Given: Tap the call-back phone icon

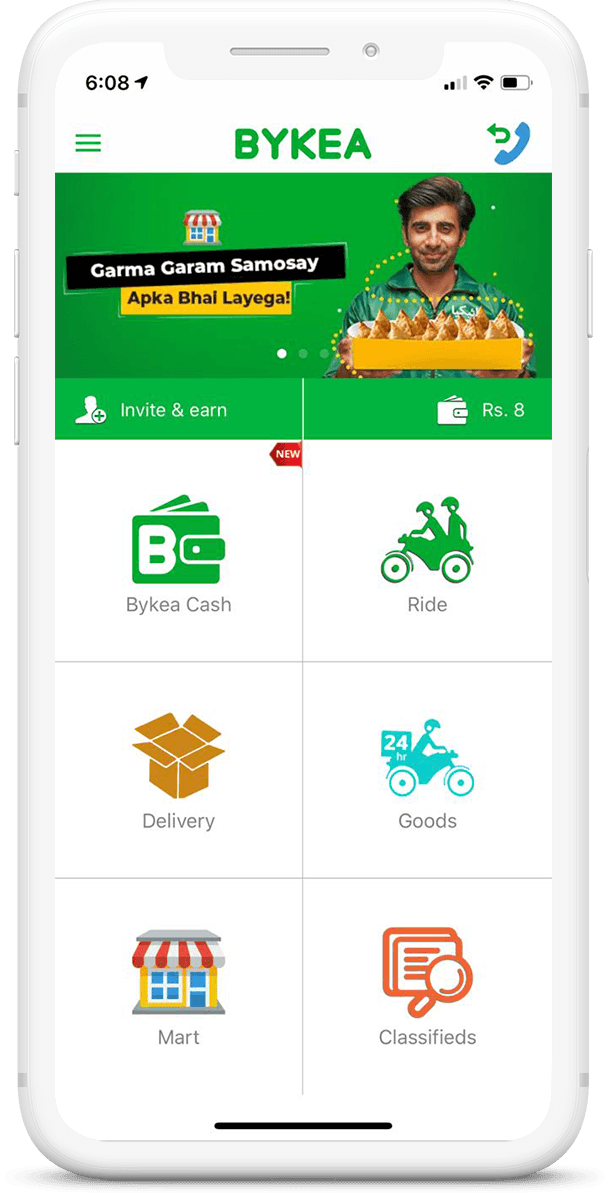Looking at the screenshot, I should [511, 143].
